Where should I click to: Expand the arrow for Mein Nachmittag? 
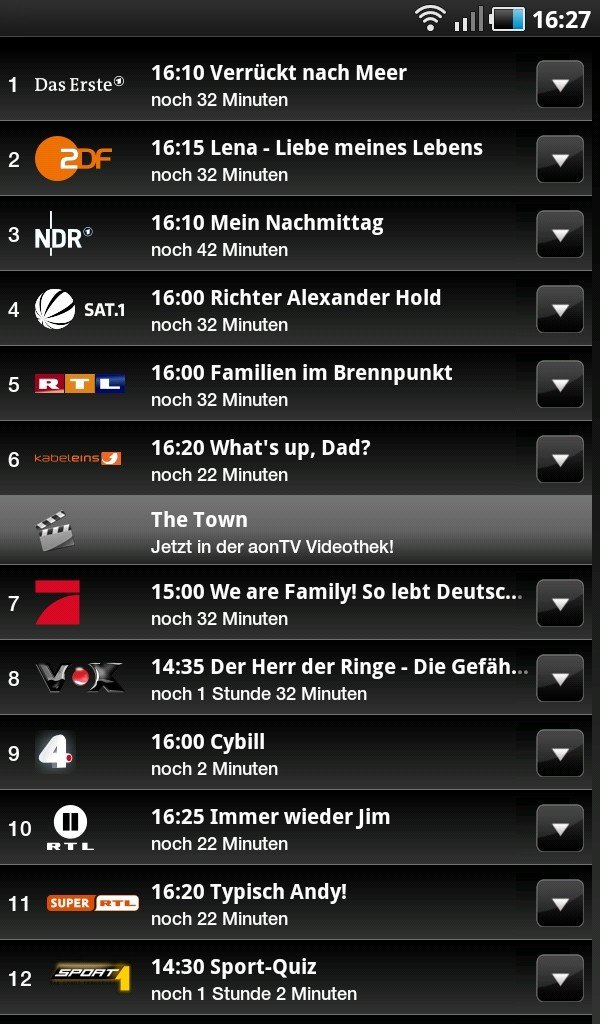pos(560,234)
